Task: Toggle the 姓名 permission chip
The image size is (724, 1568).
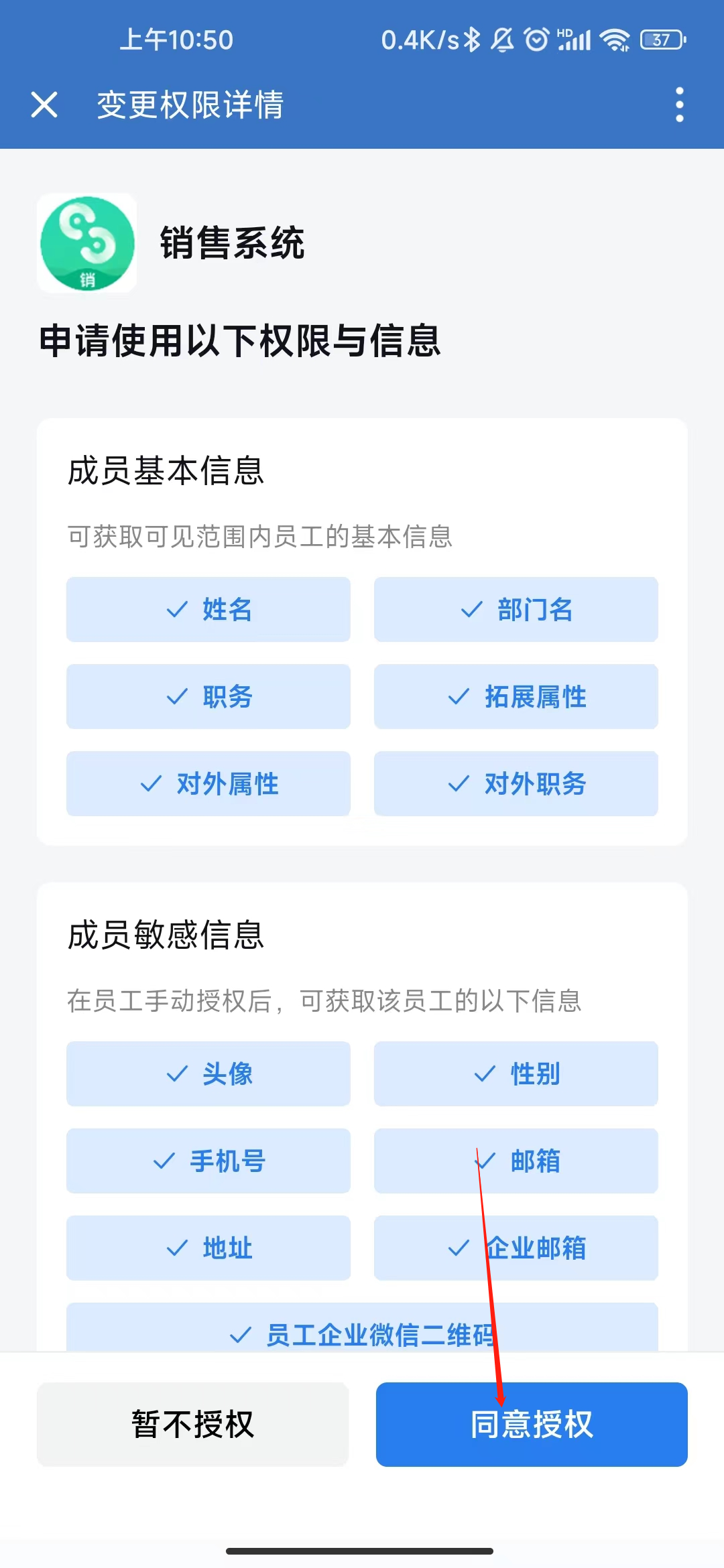Action: [x=208, y=609]
